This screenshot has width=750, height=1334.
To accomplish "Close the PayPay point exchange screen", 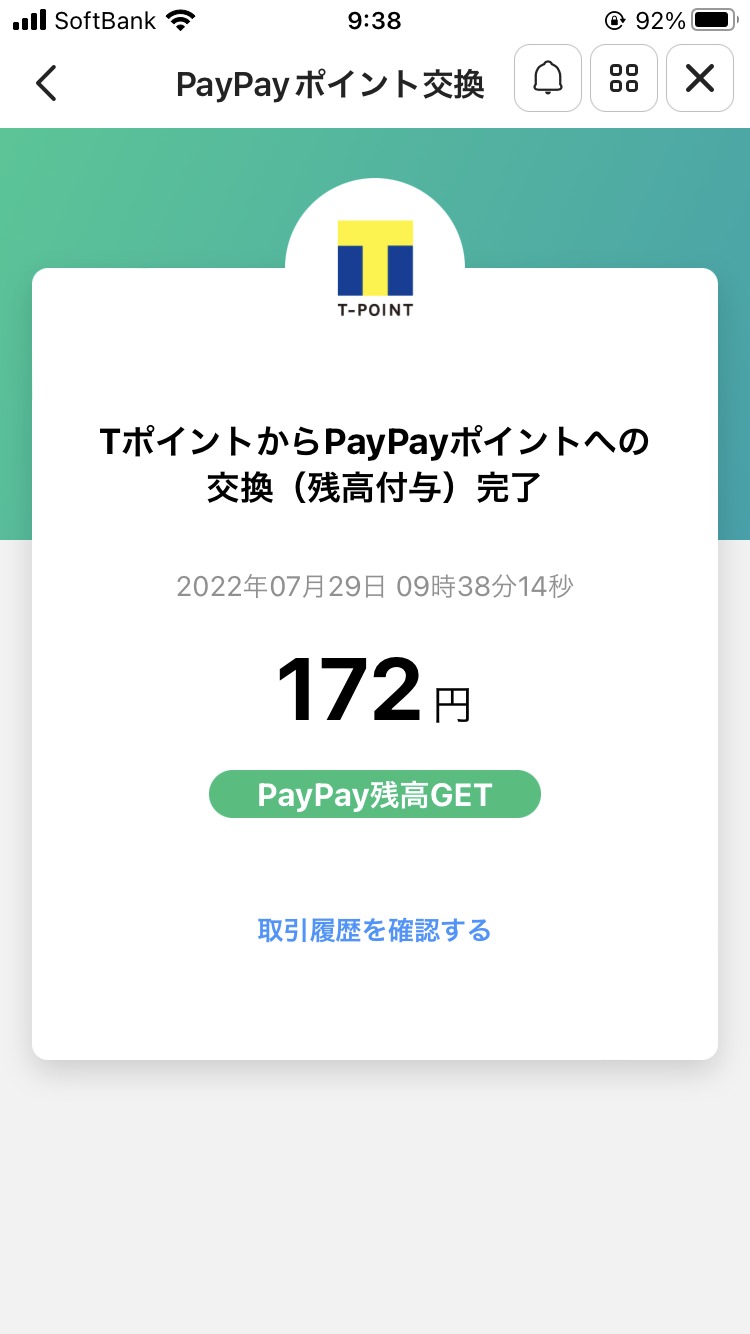I will click(x=700, y=78).
